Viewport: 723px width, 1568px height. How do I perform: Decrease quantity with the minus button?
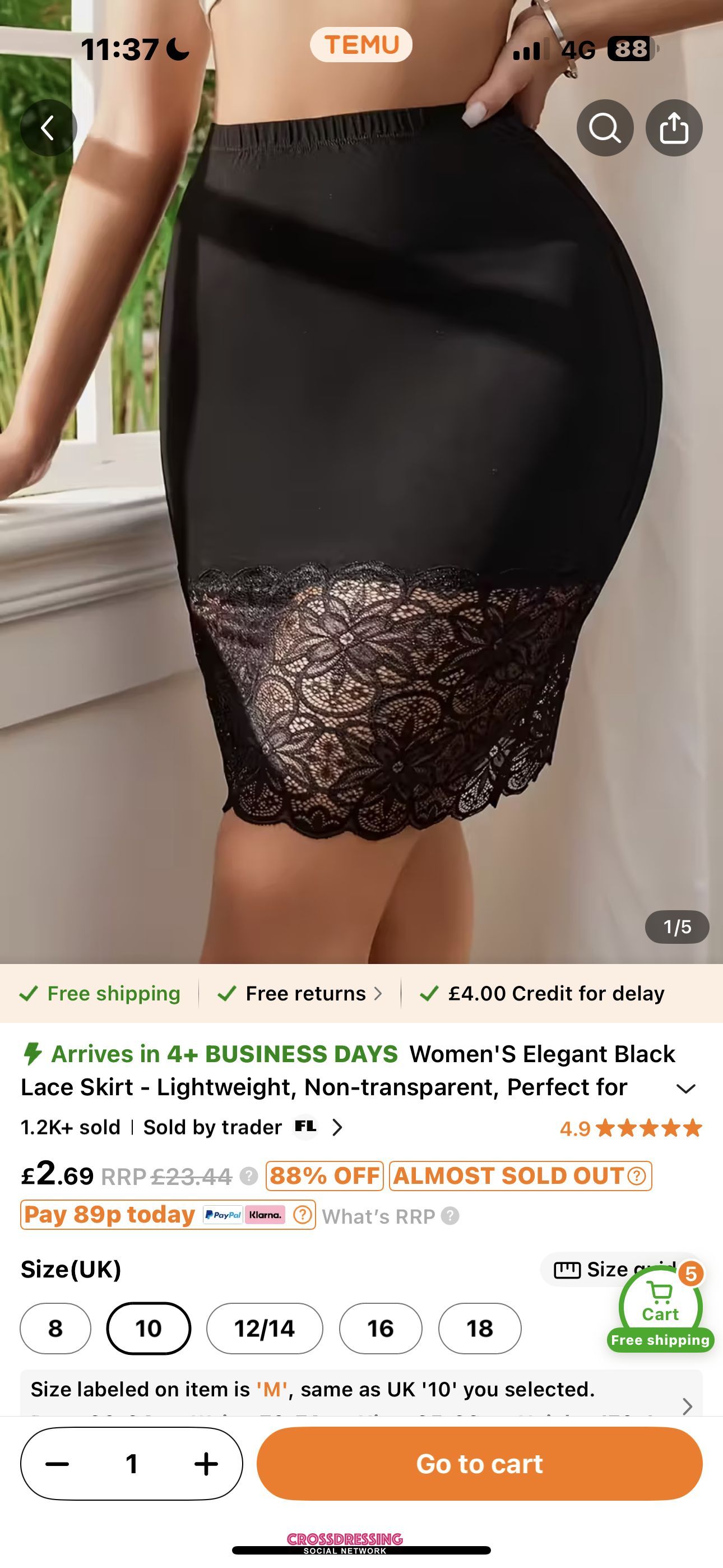point(58,1464)
